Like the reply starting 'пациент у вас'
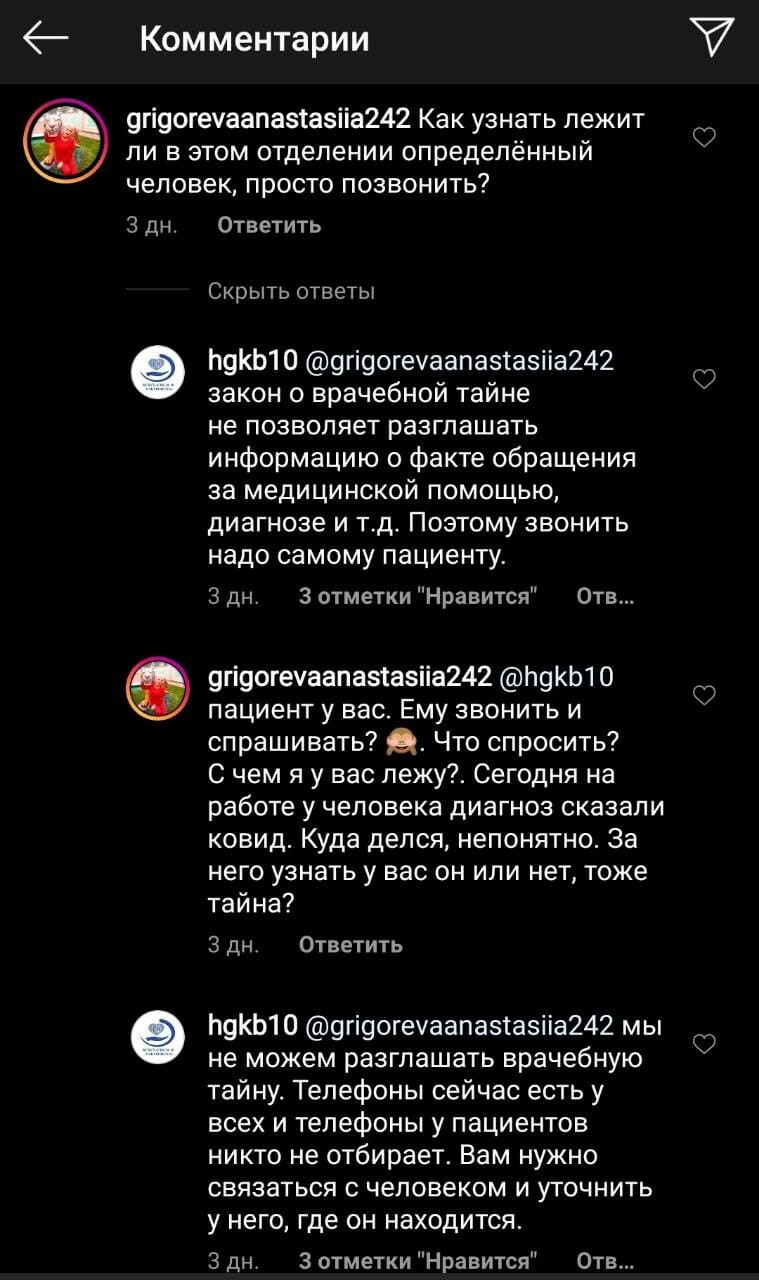 pos(704,695)
